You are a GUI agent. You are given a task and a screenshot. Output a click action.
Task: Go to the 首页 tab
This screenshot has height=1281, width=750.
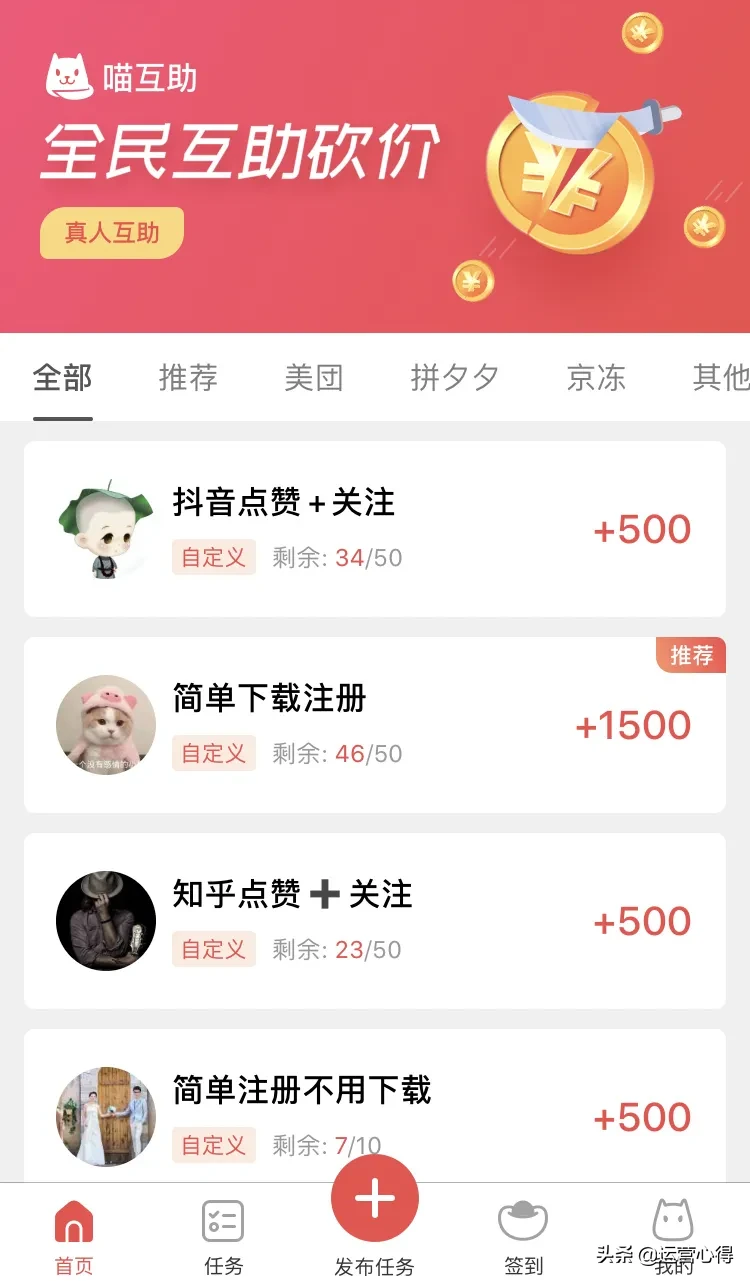(74, 1238)
